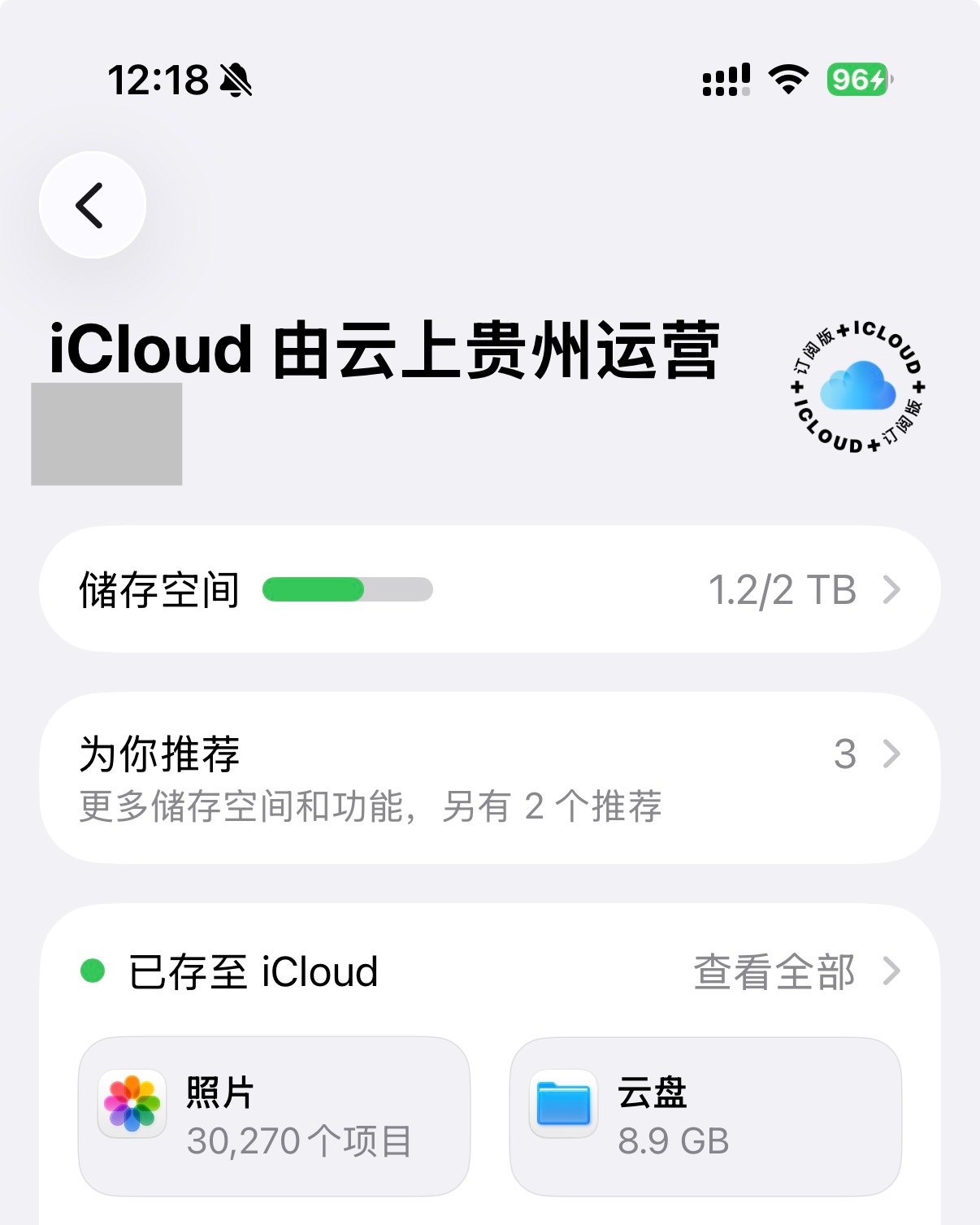Open the 照片 photos card
980x1225 pixels.
pyautogui.click(x=274, y=1116)
